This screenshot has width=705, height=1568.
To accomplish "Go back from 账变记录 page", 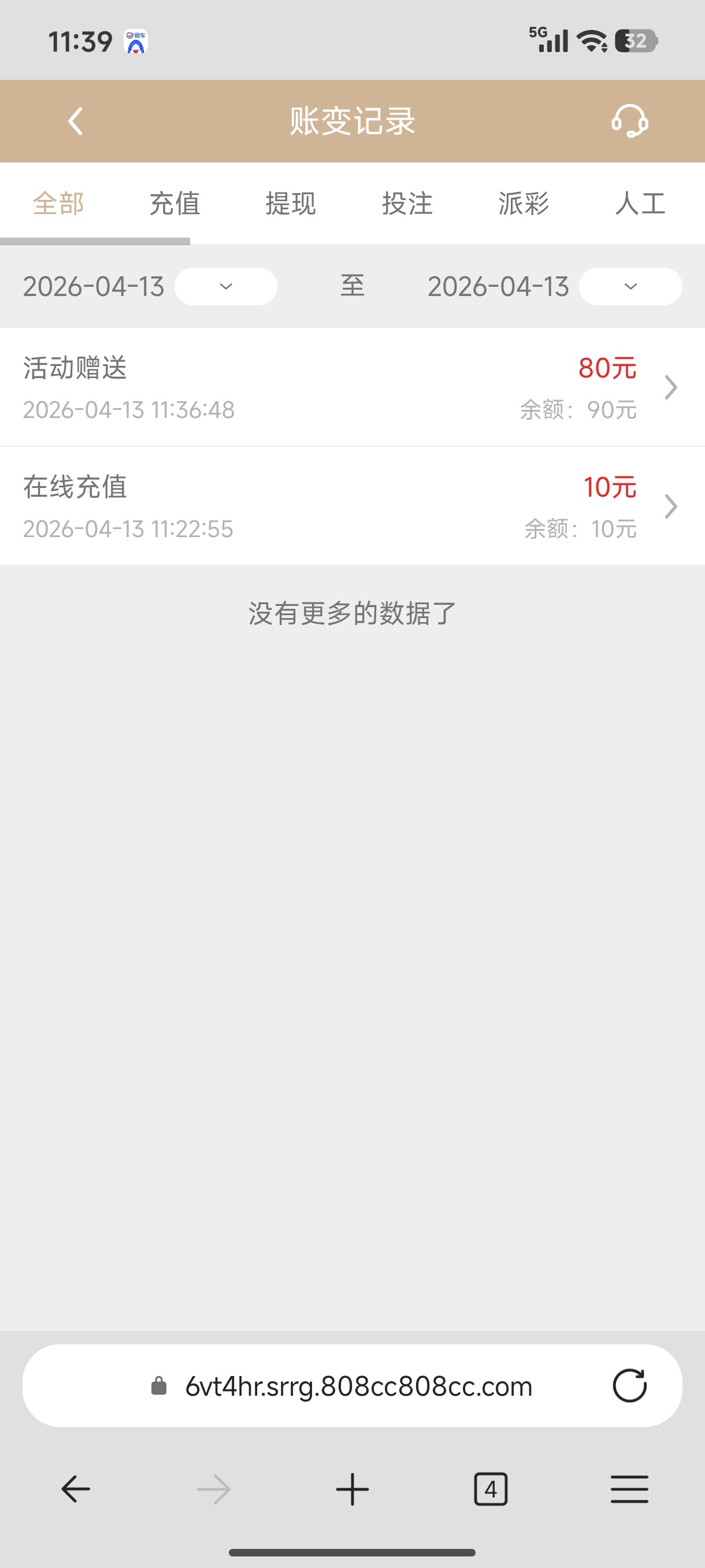I will pos(76,121).
